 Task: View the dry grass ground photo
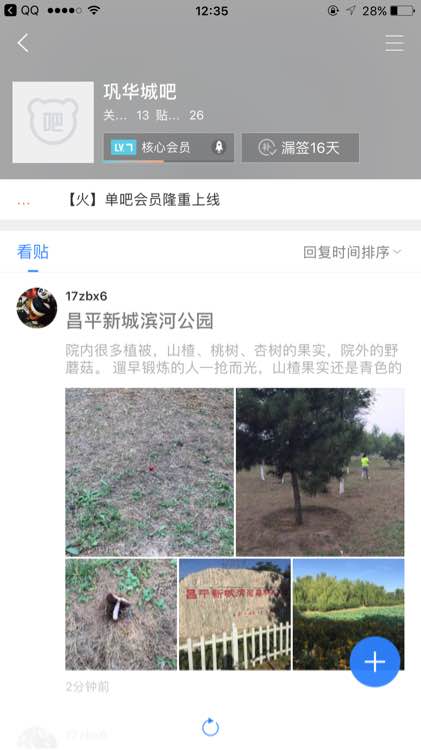click(150, 472)
